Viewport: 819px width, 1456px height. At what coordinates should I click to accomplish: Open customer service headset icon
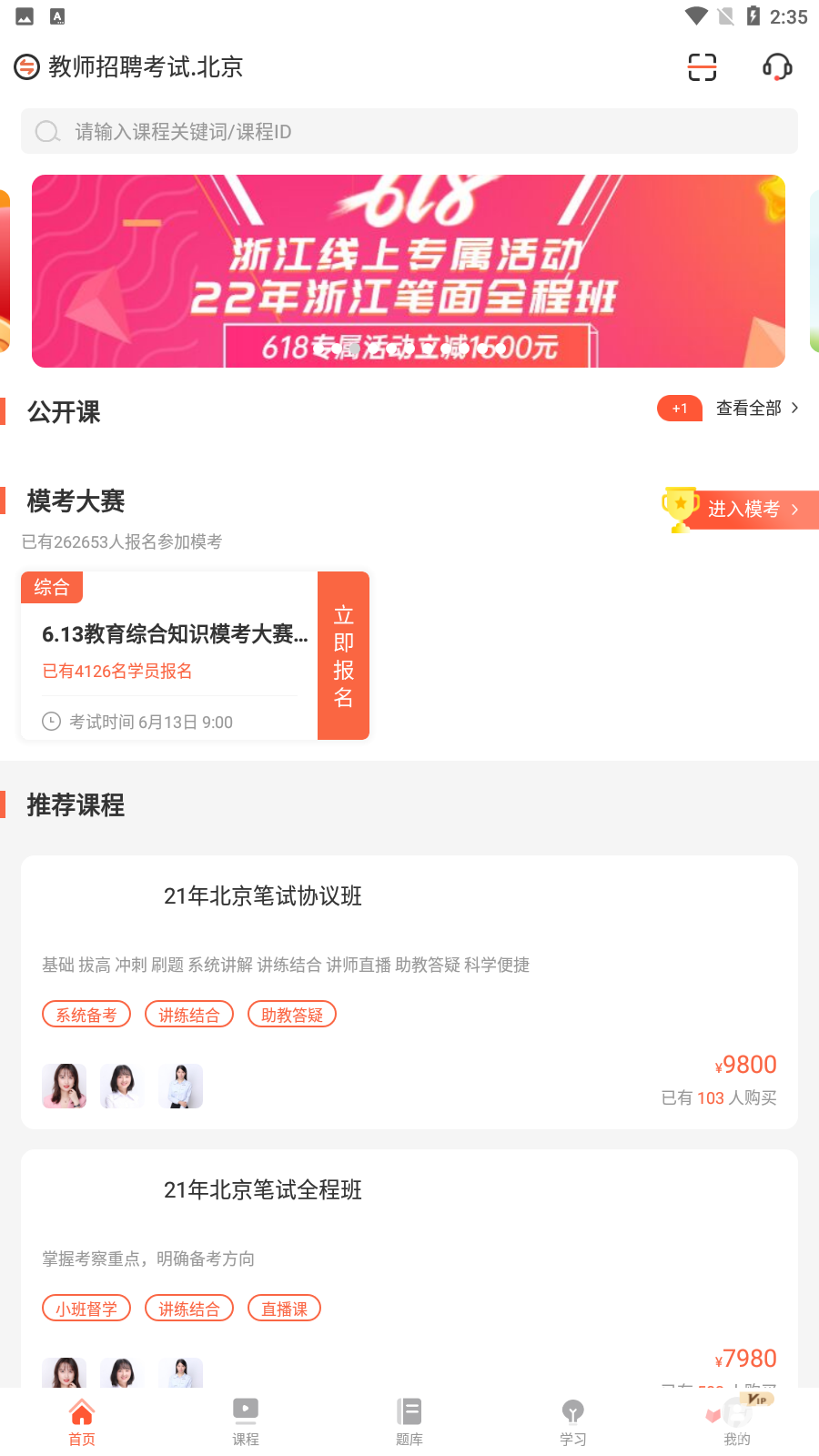(x=776, y=67)
